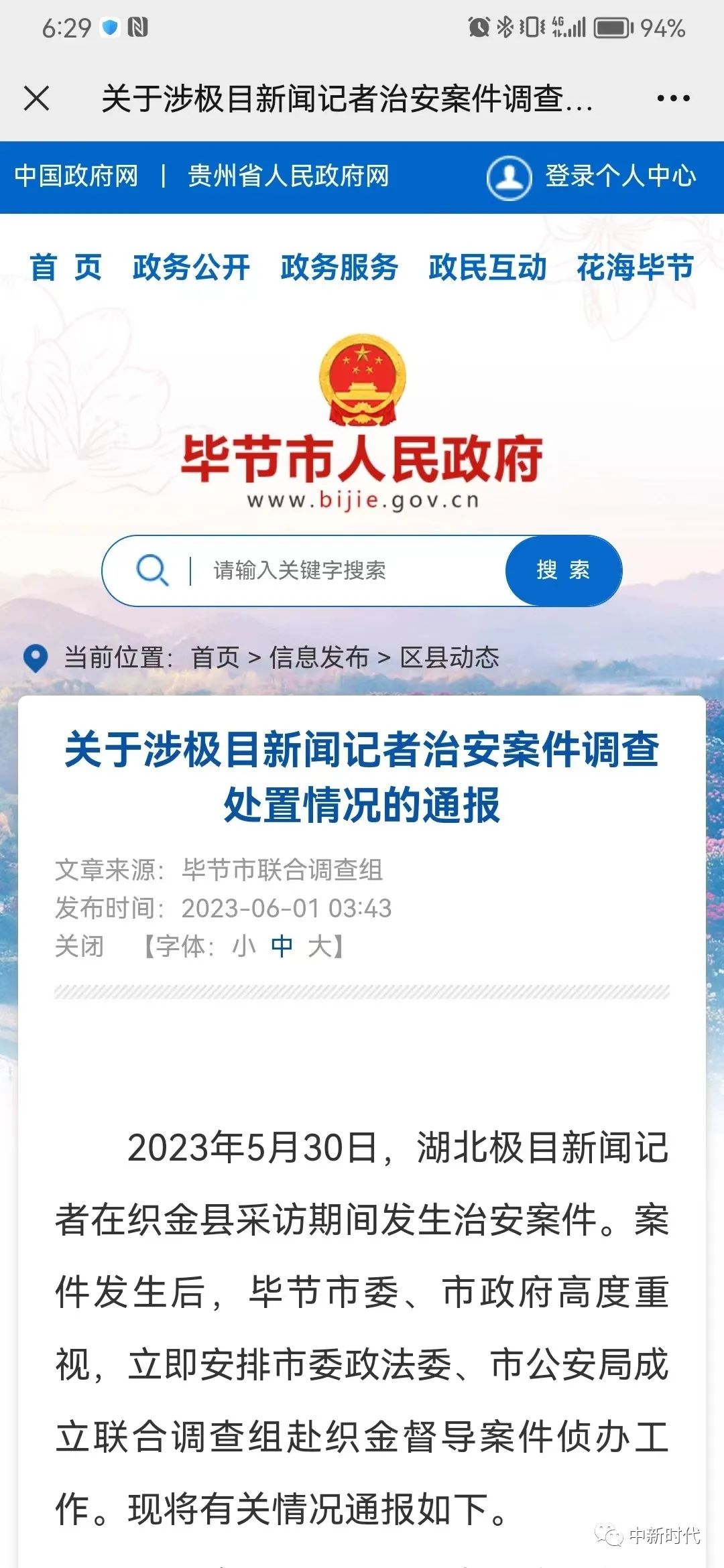Screen dimensions: 724x1568
Task: Tap the blue 搜索 button
Action: (x=563, y=570)
